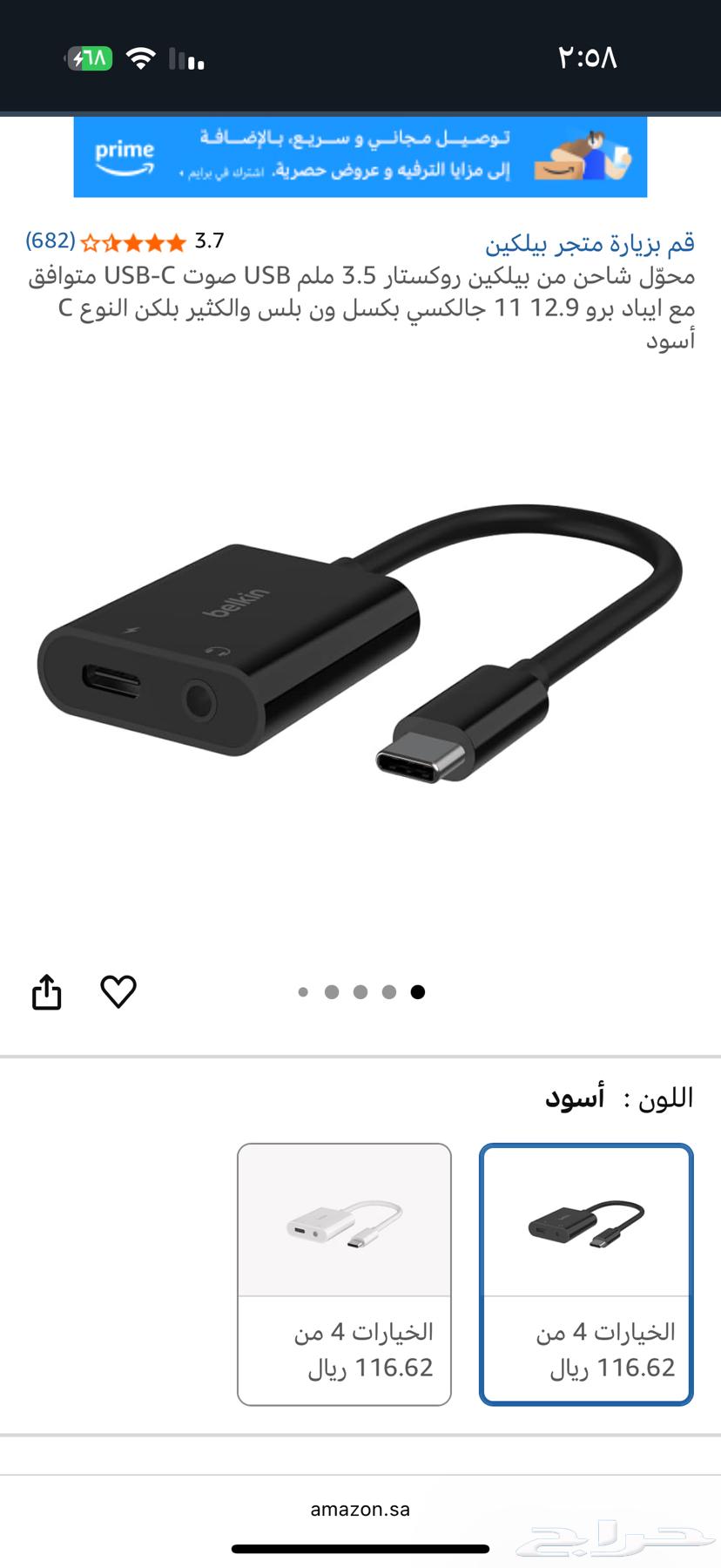Open the Prime free delivery banner
This screenshot has height=1568, width=721.
(360, 158)
